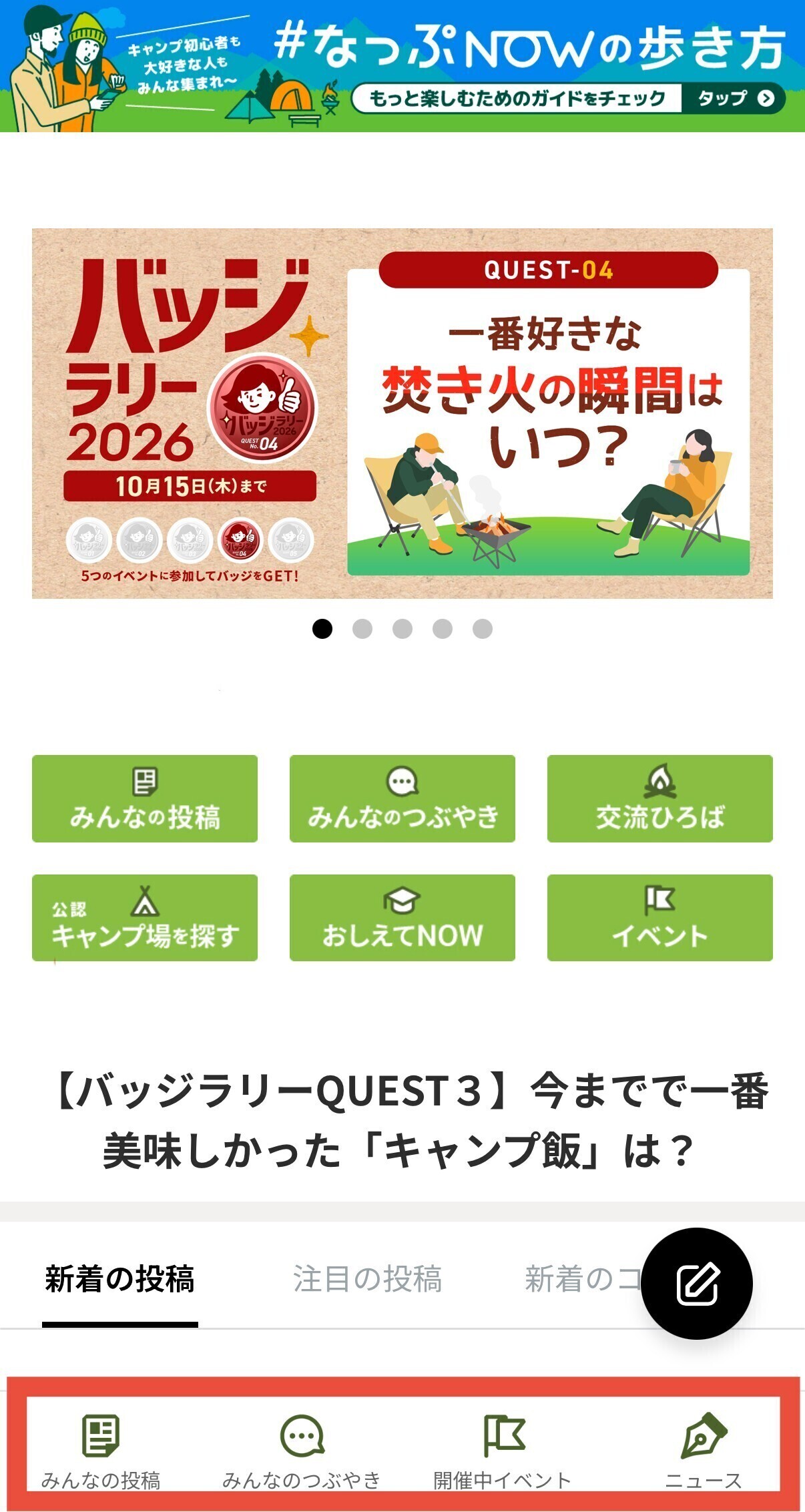This screenshot has width=805, height=1512.
Task: Jump to the second carousel page dot
Action: pos(362,629)
